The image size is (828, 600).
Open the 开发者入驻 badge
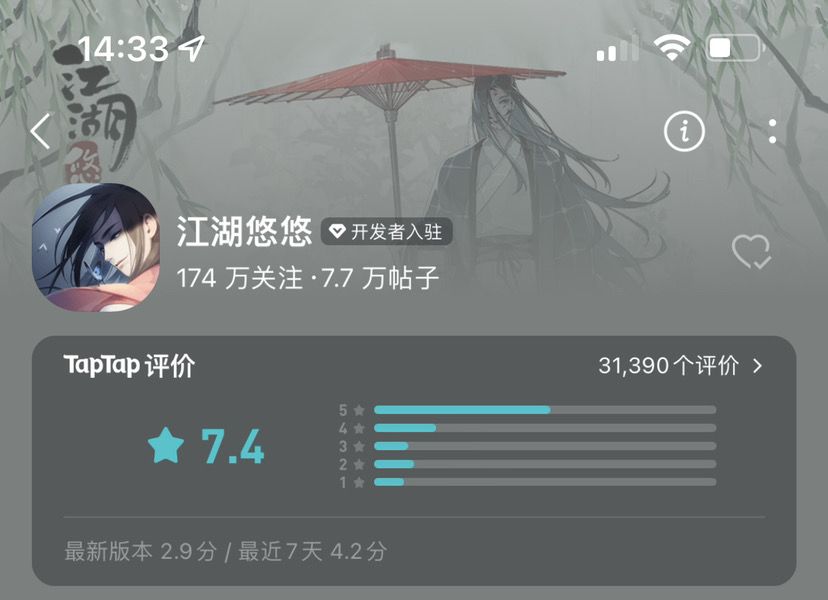coord(387,231)
